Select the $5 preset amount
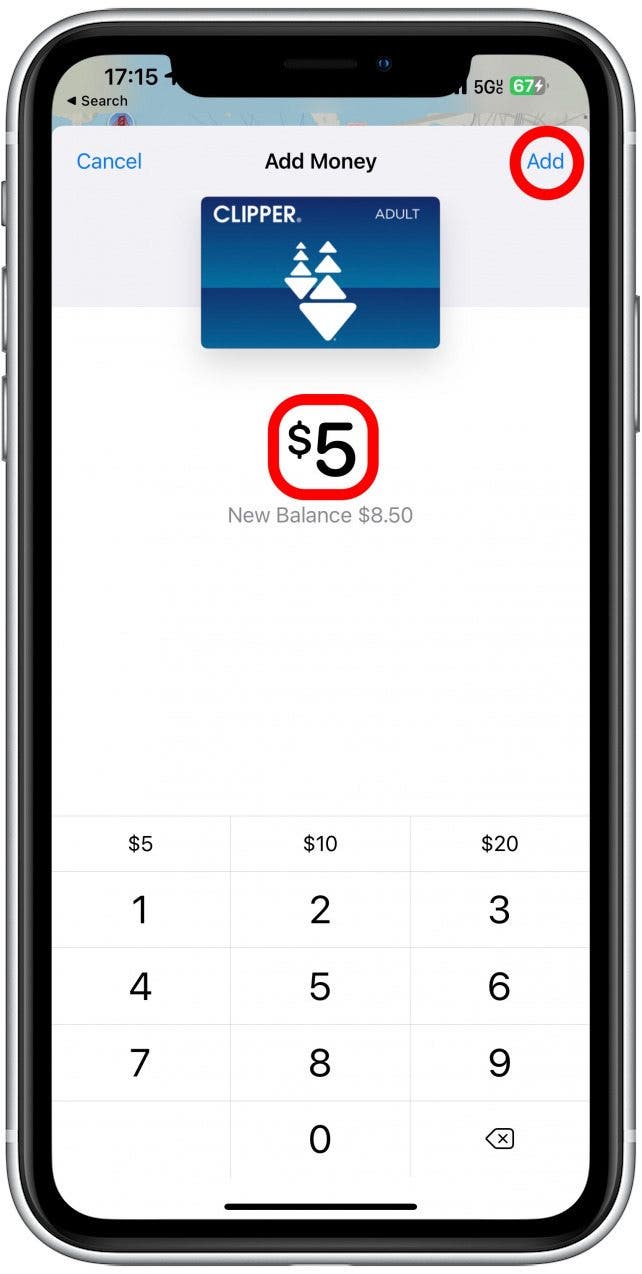This screenshot has height=1274, width=642. pos(140,844)
